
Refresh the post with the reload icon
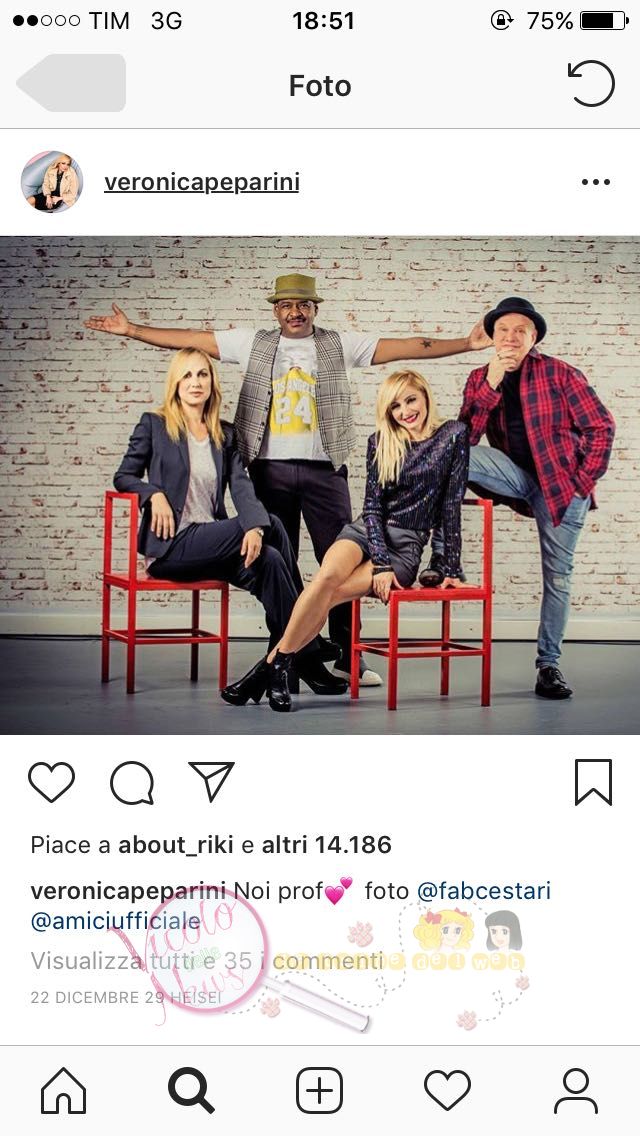[591, 84]
